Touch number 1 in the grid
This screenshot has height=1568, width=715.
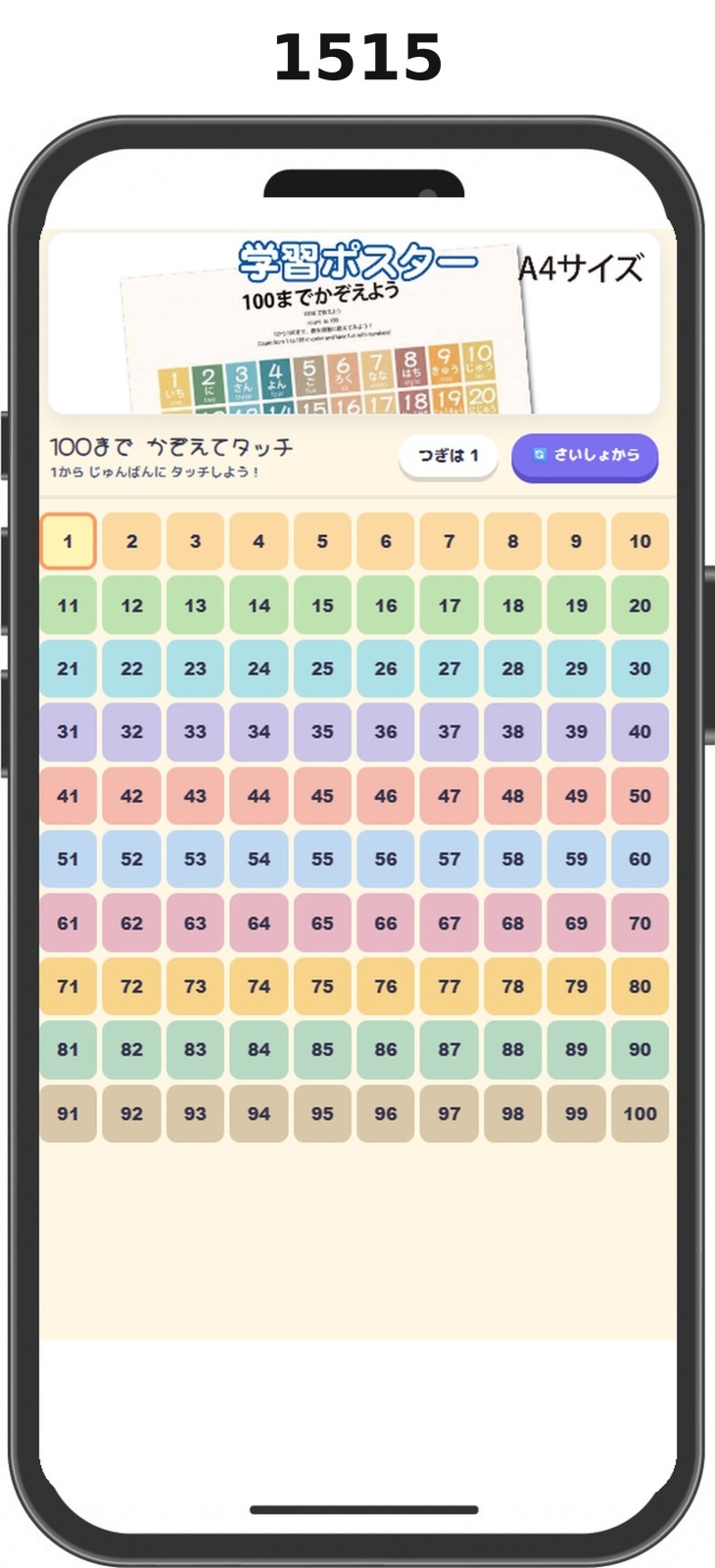point(68,541)
